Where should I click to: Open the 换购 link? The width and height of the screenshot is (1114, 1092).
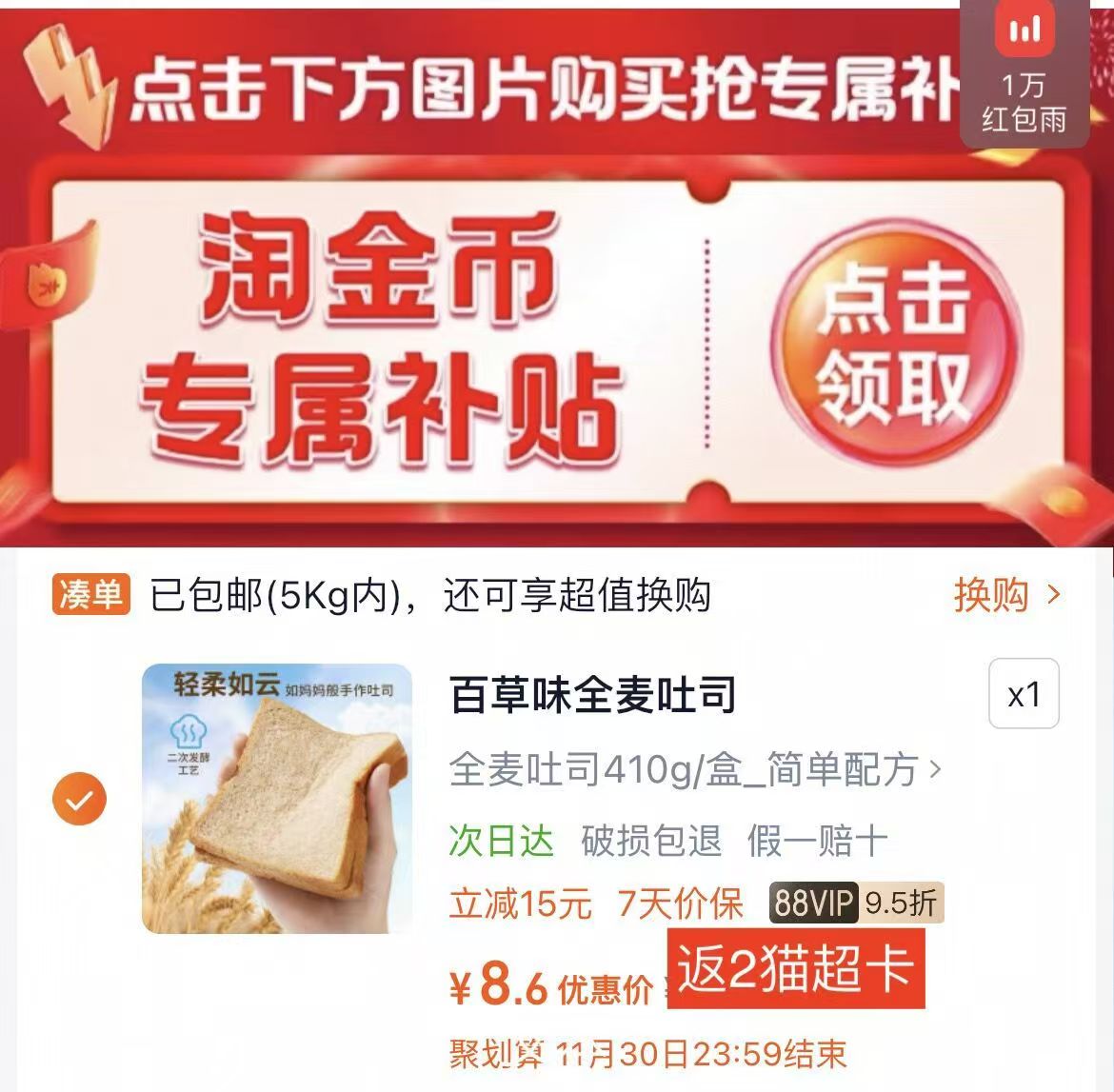tap(1006, 596)
